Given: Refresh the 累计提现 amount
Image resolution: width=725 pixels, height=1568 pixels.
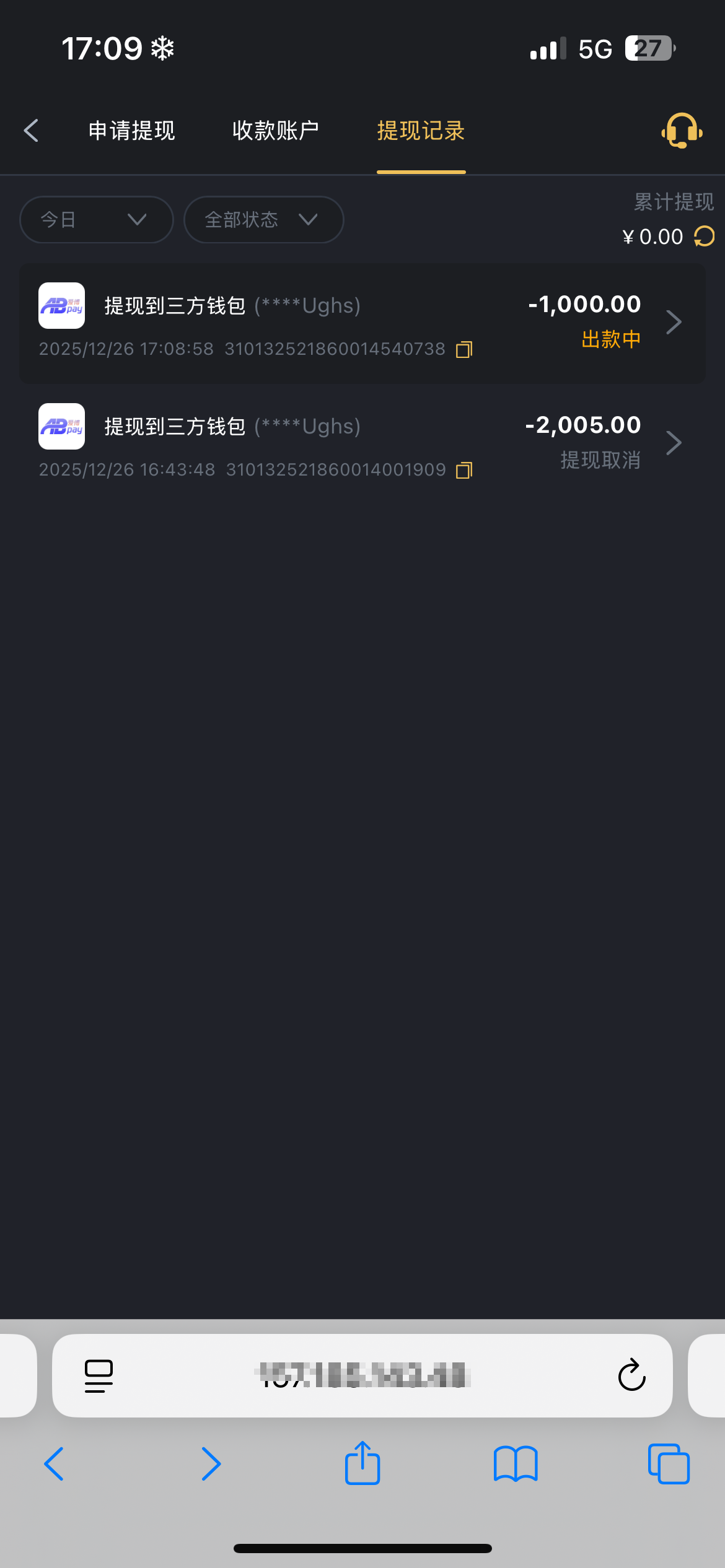Looking at the screenshot, I should 704,237.
